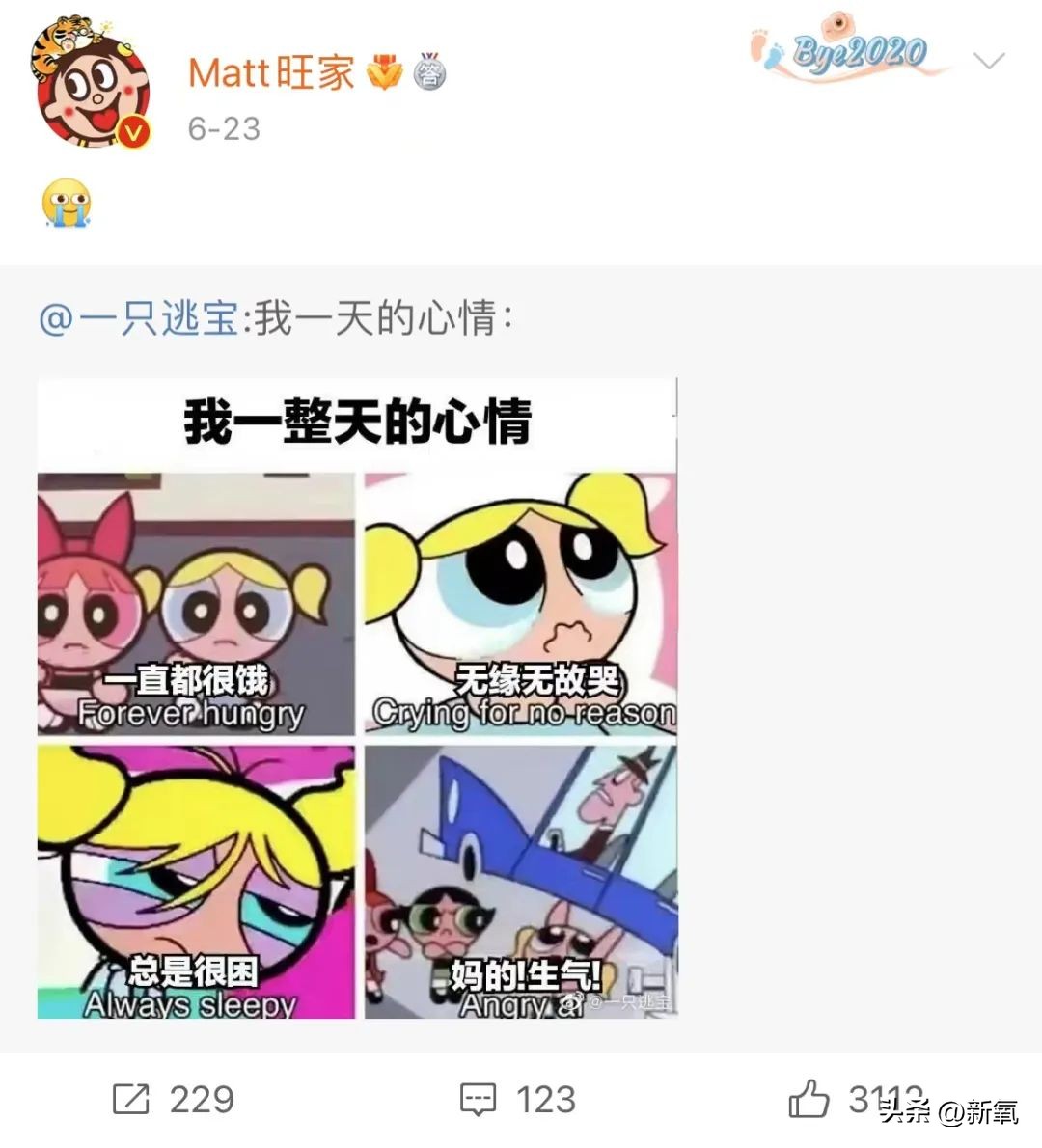The image size is (1042, 1148).
Task: Expand the chevron next to Bye2020
Action: (987, 61)
